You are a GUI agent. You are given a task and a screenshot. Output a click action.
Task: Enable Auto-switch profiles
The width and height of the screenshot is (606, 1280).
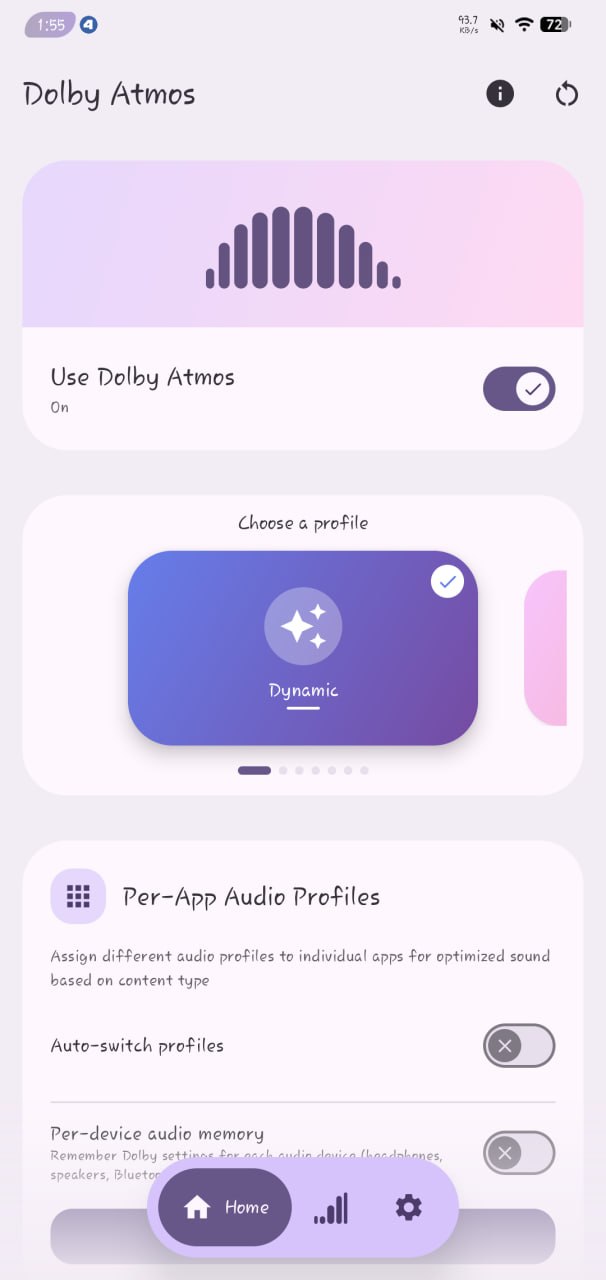click(519, 1046)
